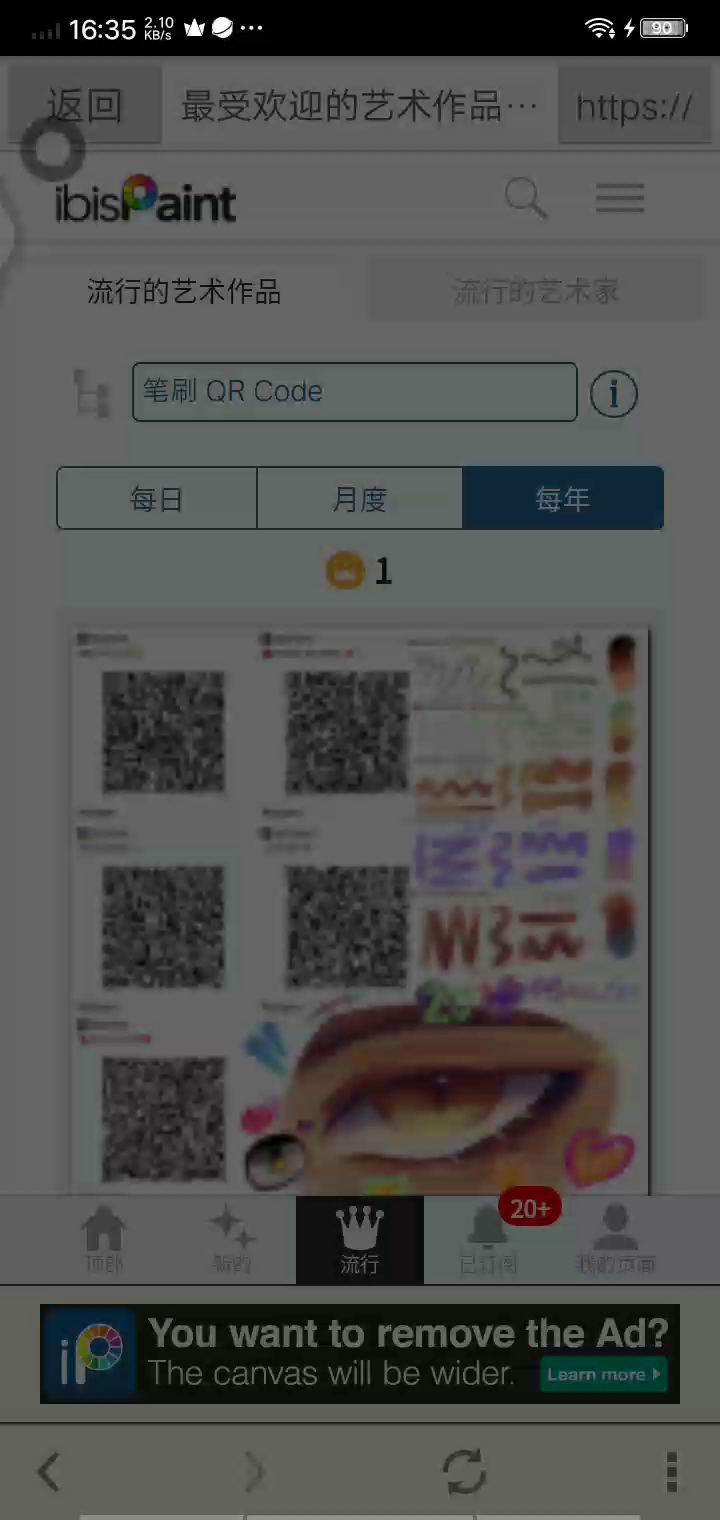Open the hamburger menu

click(x=620, y=198)
